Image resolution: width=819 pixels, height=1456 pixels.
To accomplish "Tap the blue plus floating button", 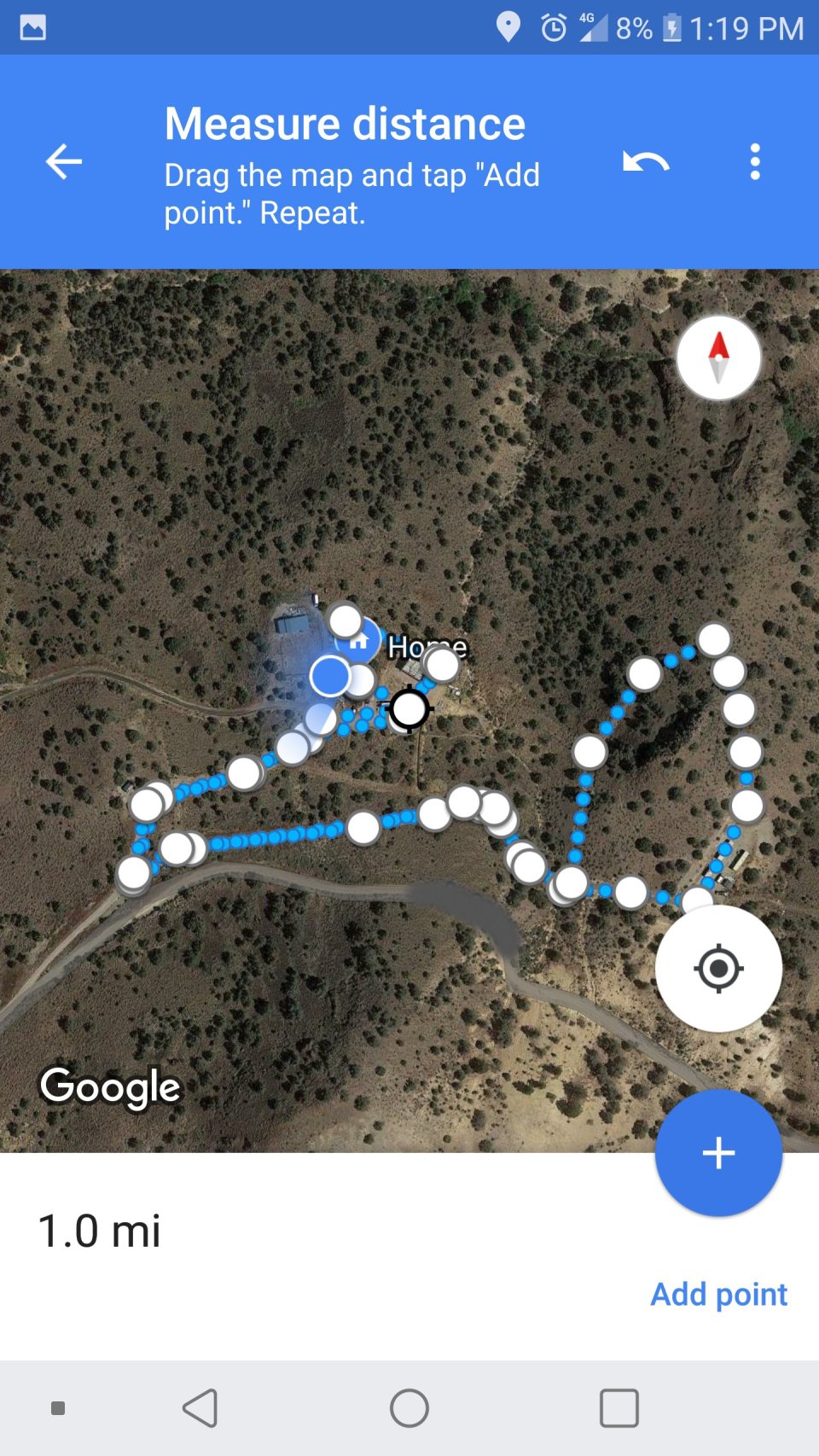I will tap(718, 1153).
